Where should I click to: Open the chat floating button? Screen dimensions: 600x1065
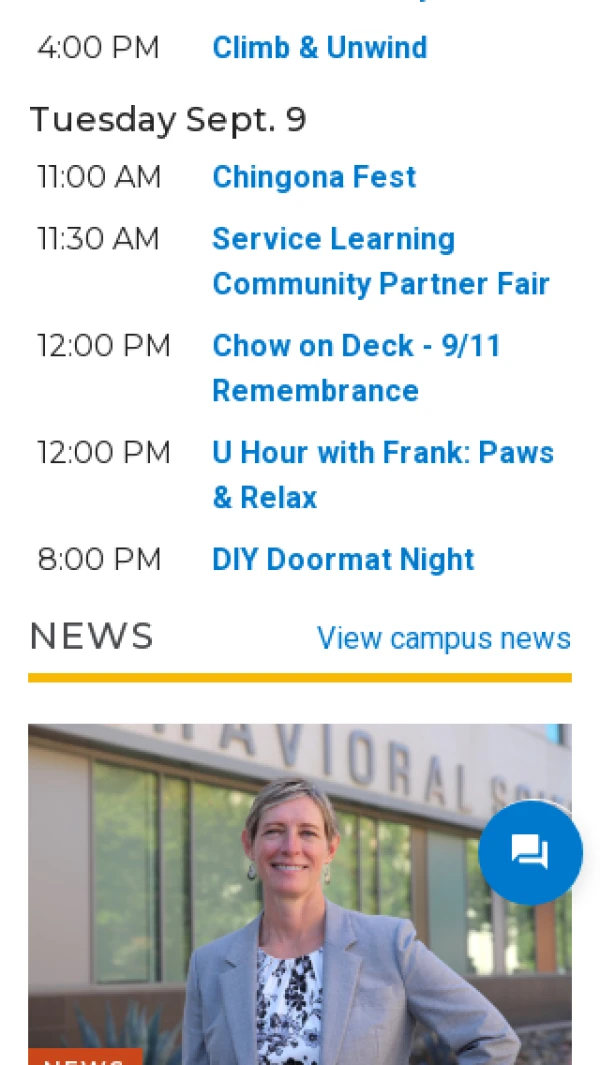click(x=529, y=853)
